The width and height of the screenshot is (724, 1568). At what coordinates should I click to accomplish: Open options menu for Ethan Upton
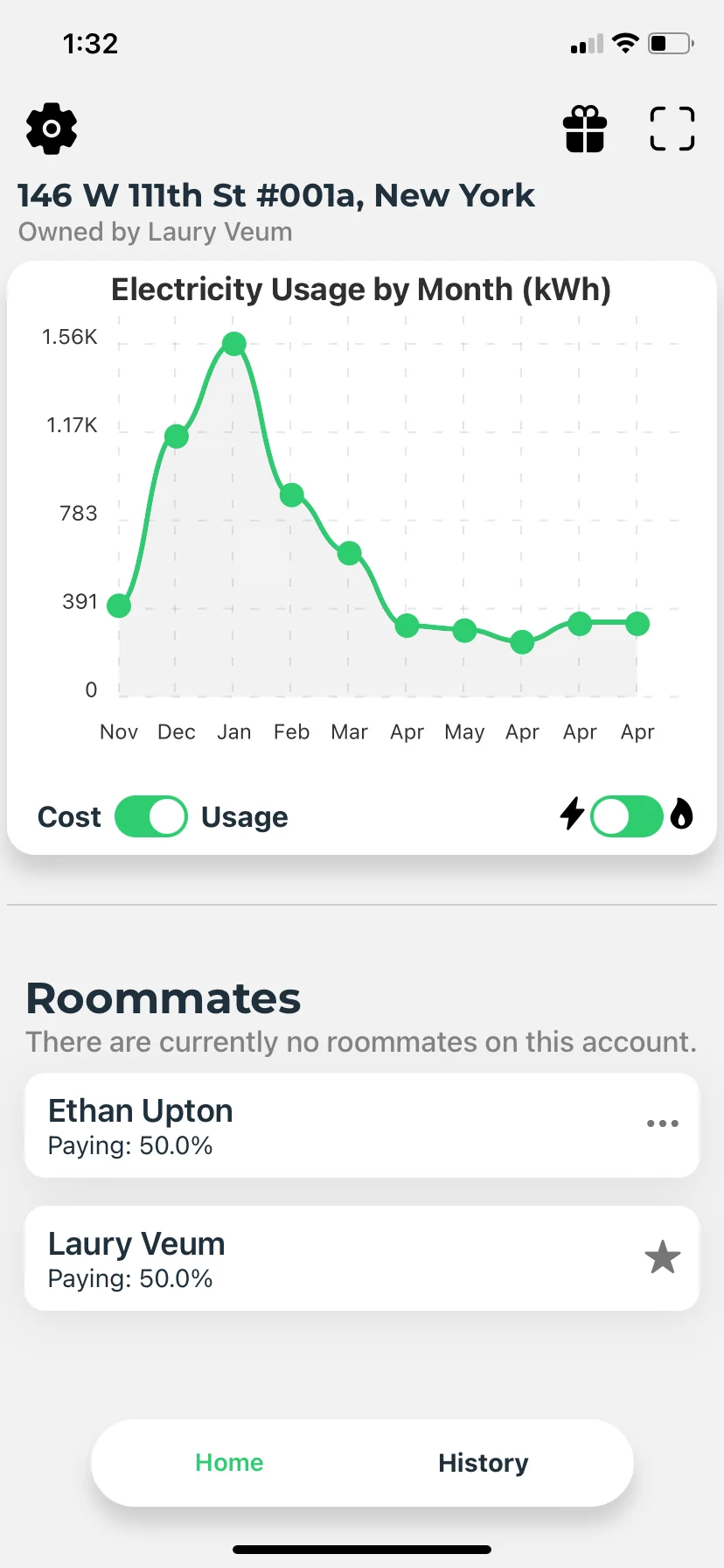point(662,1123)
